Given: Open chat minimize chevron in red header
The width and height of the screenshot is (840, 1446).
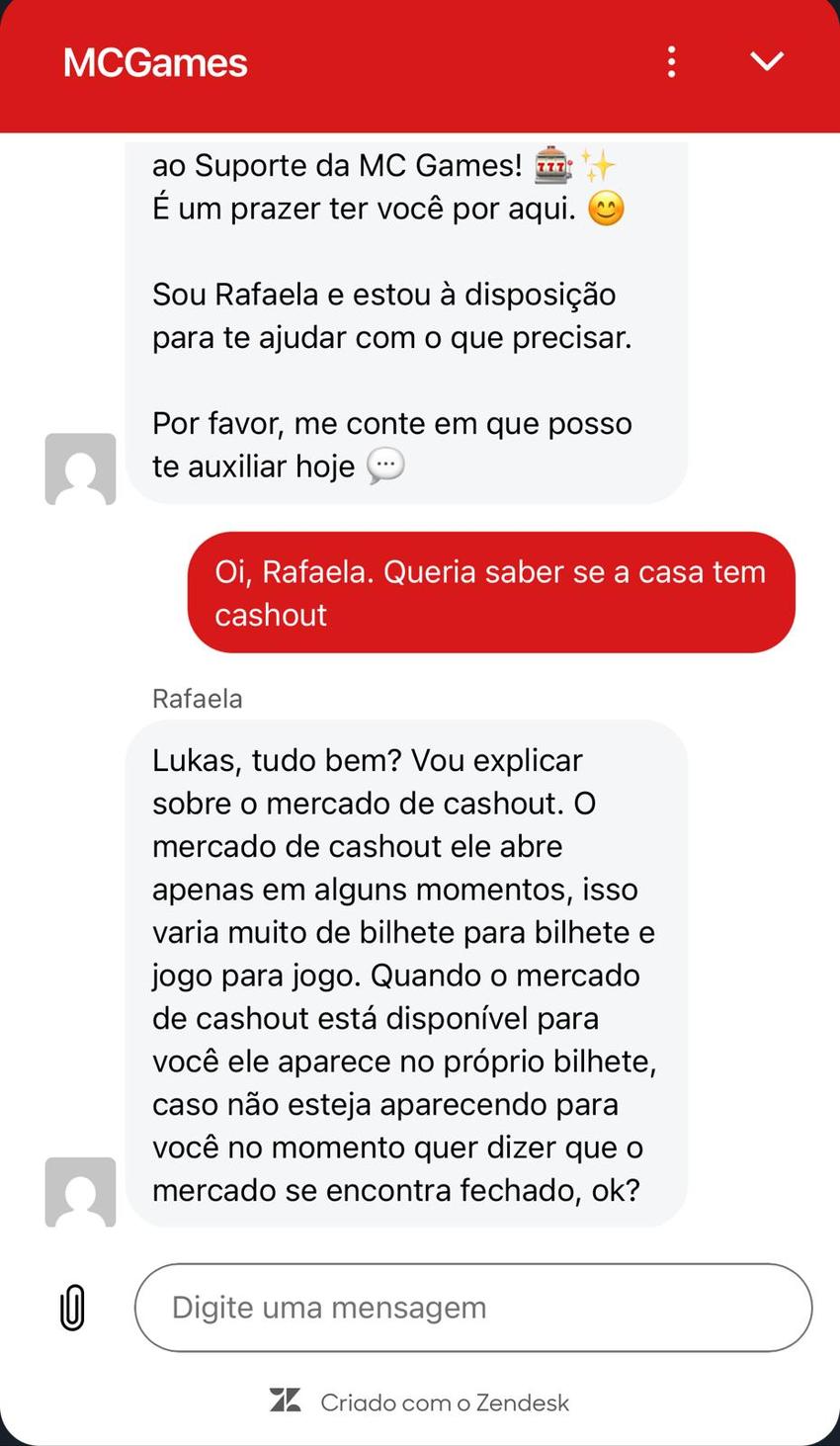Looking at the screenshot, I should click(767, 61).
